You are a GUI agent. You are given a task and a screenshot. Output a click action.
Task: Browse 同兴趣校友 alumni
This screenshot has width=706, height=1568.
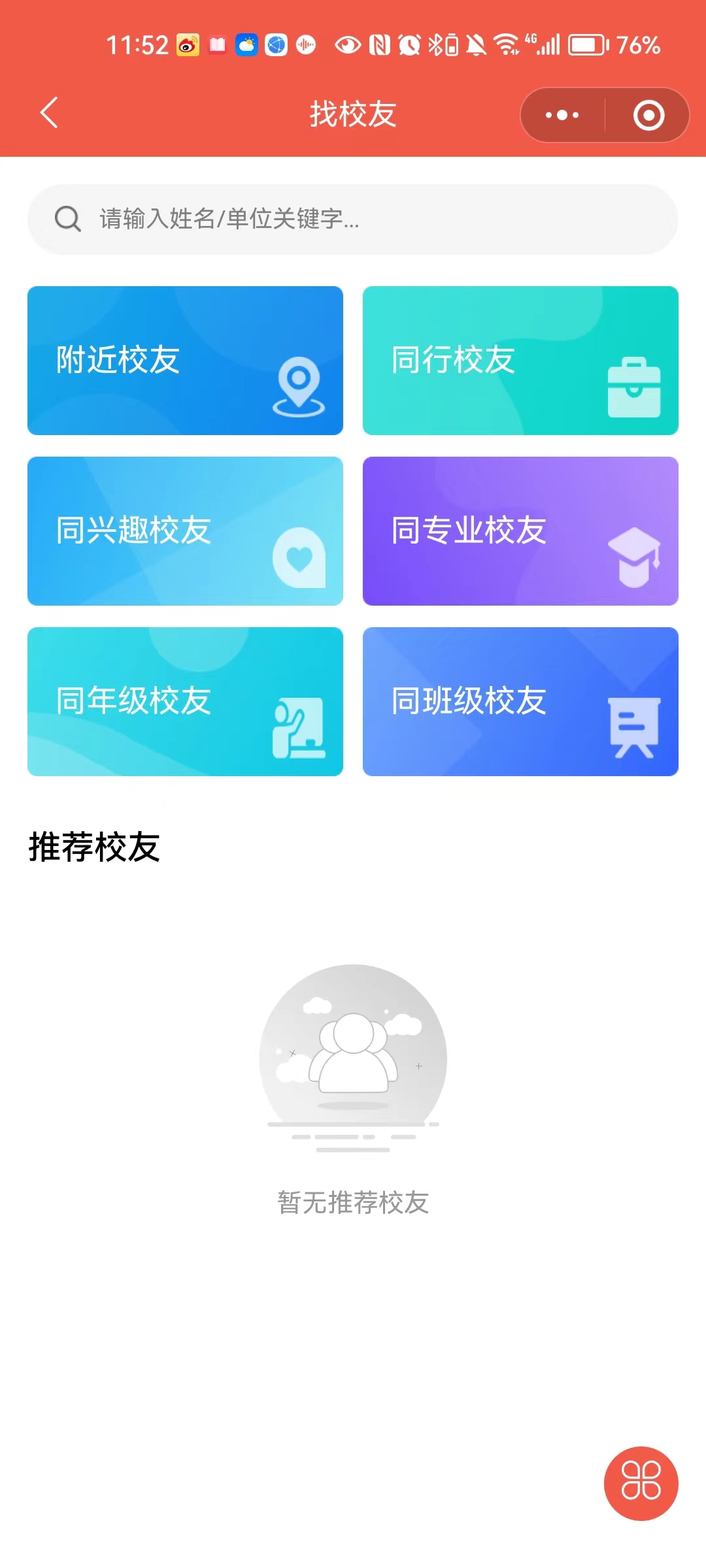point(185,531)
